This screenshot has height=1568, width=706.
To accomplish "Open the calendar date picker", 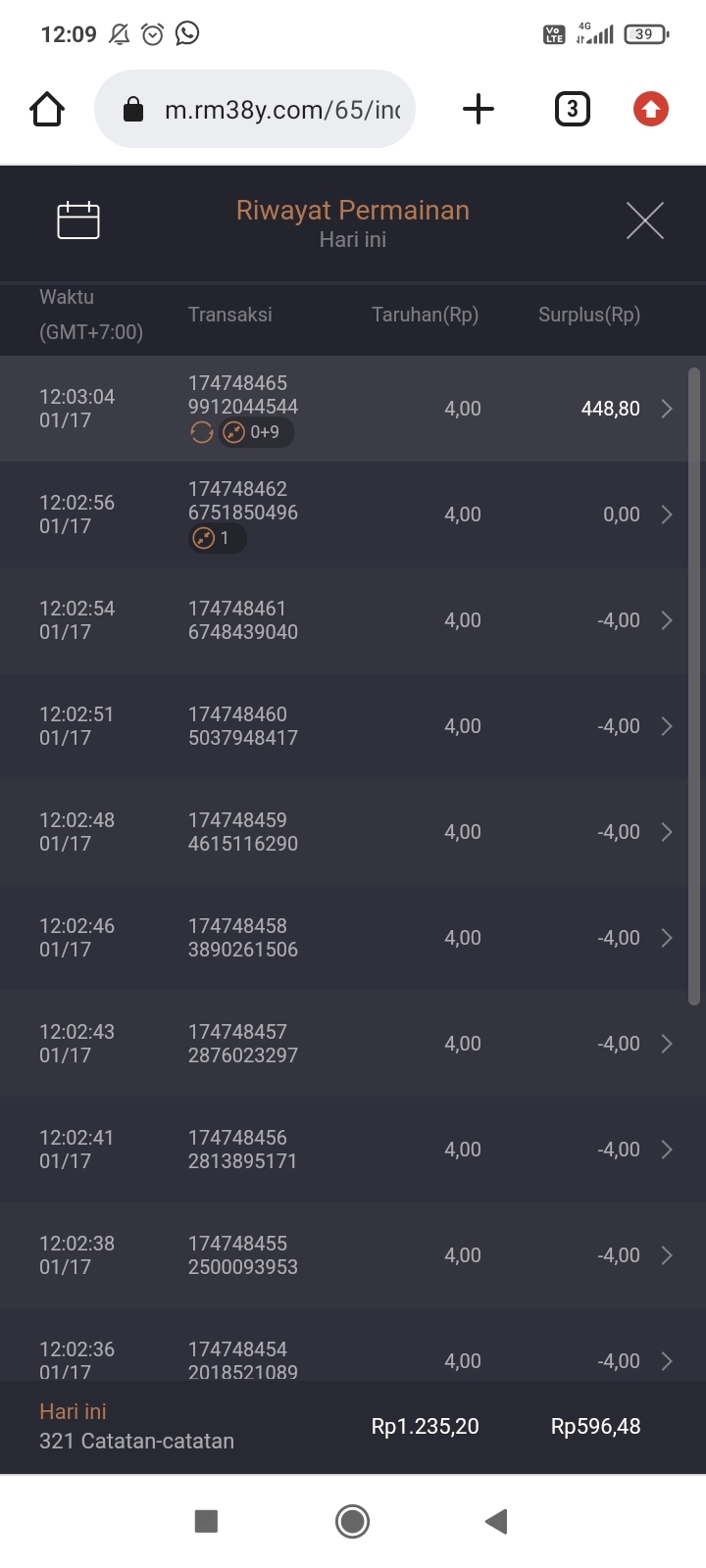I will click(x=78, y=220).
